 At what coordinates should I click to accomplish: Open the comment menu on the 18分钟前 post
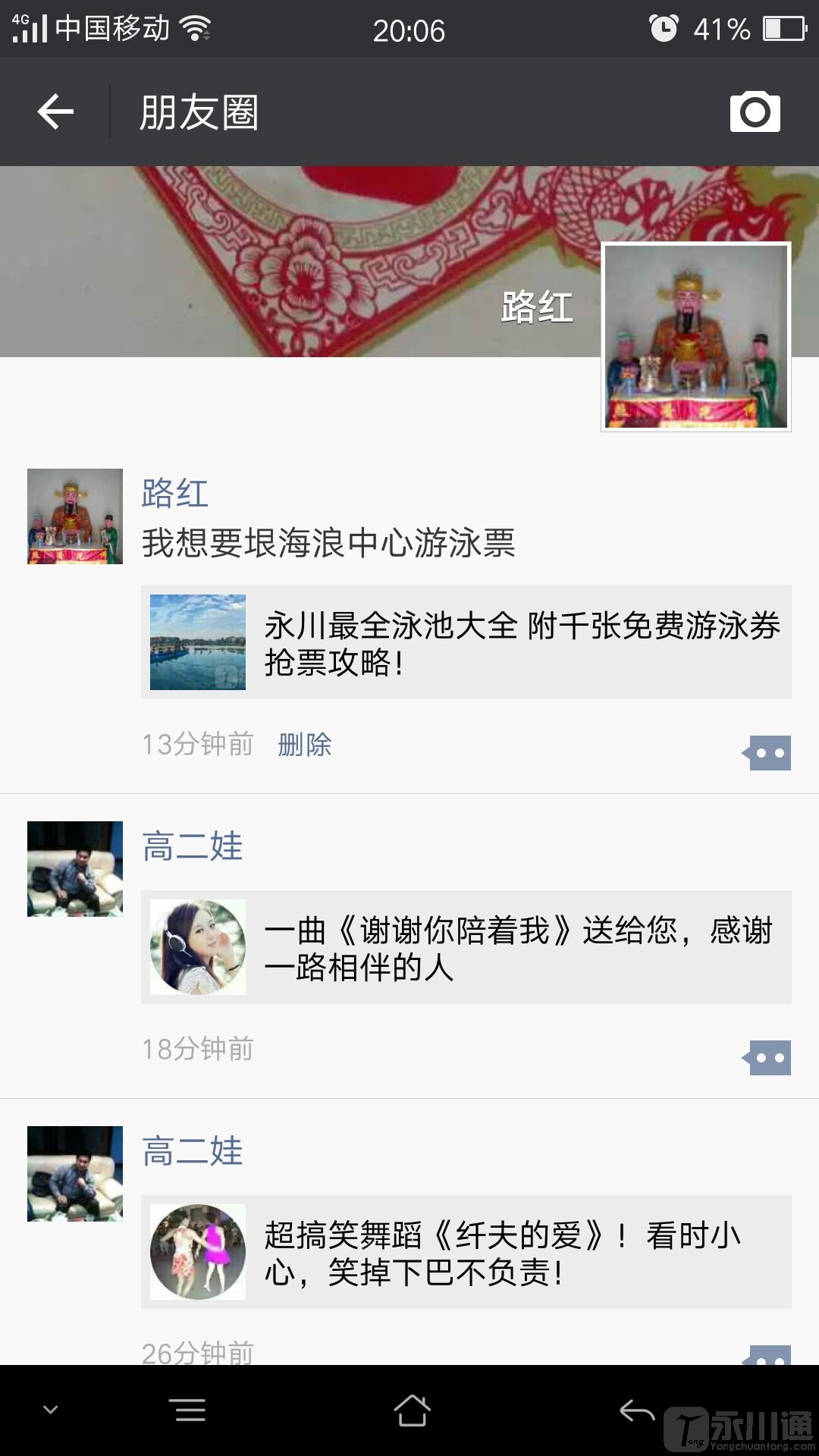pos(767,1058)
